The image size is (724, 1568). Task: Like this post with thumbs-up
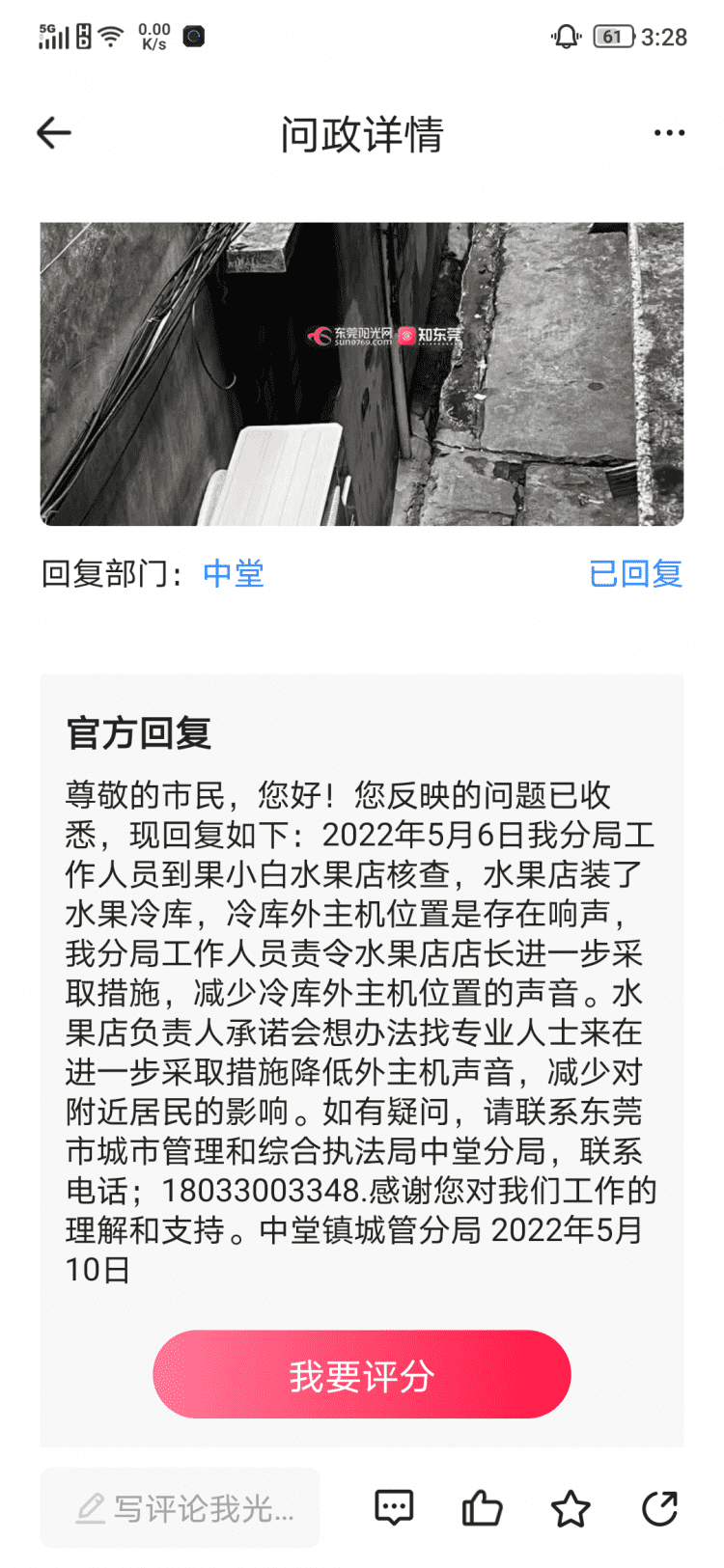(482, 1508)
